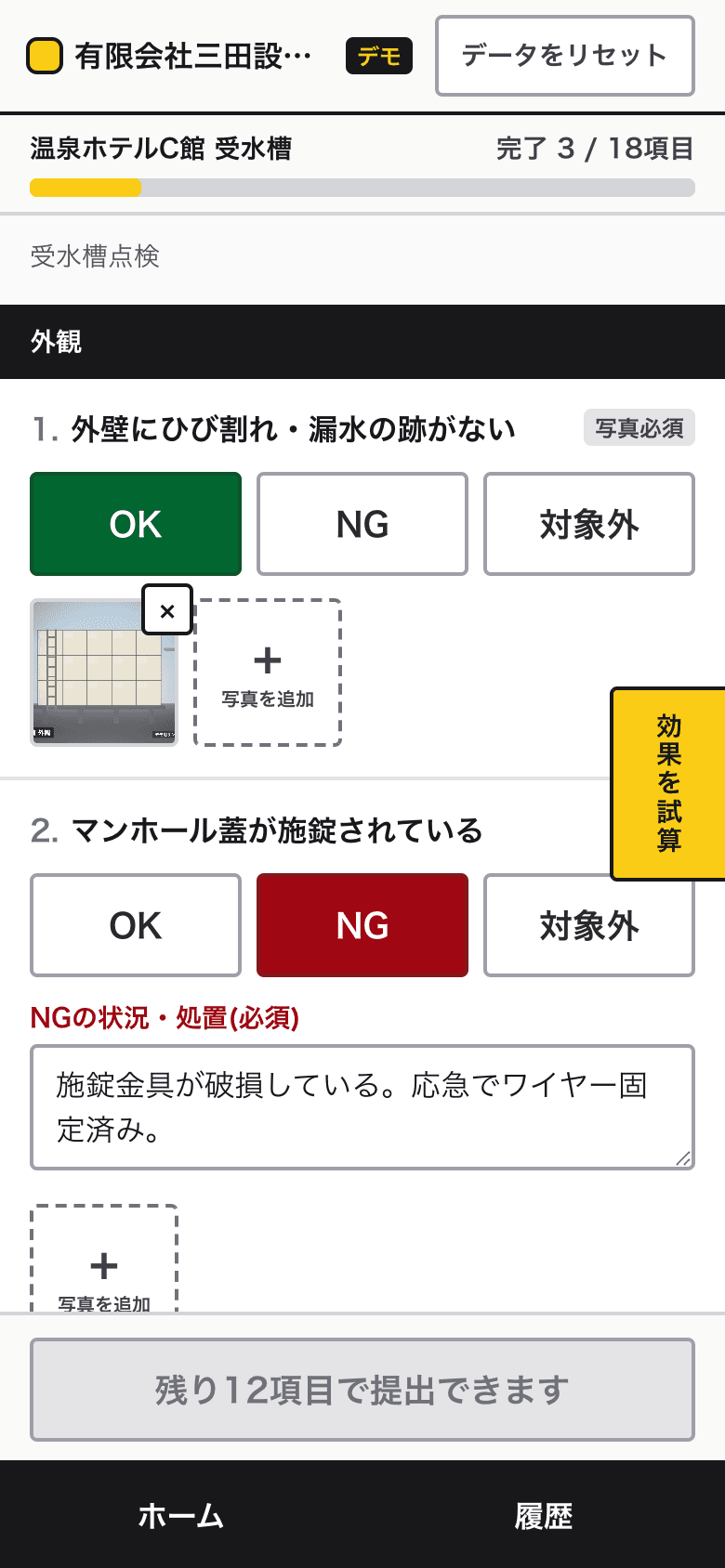Add another photo for item 1
Screen dimensions: 725x1568
(x=268, y=673)
